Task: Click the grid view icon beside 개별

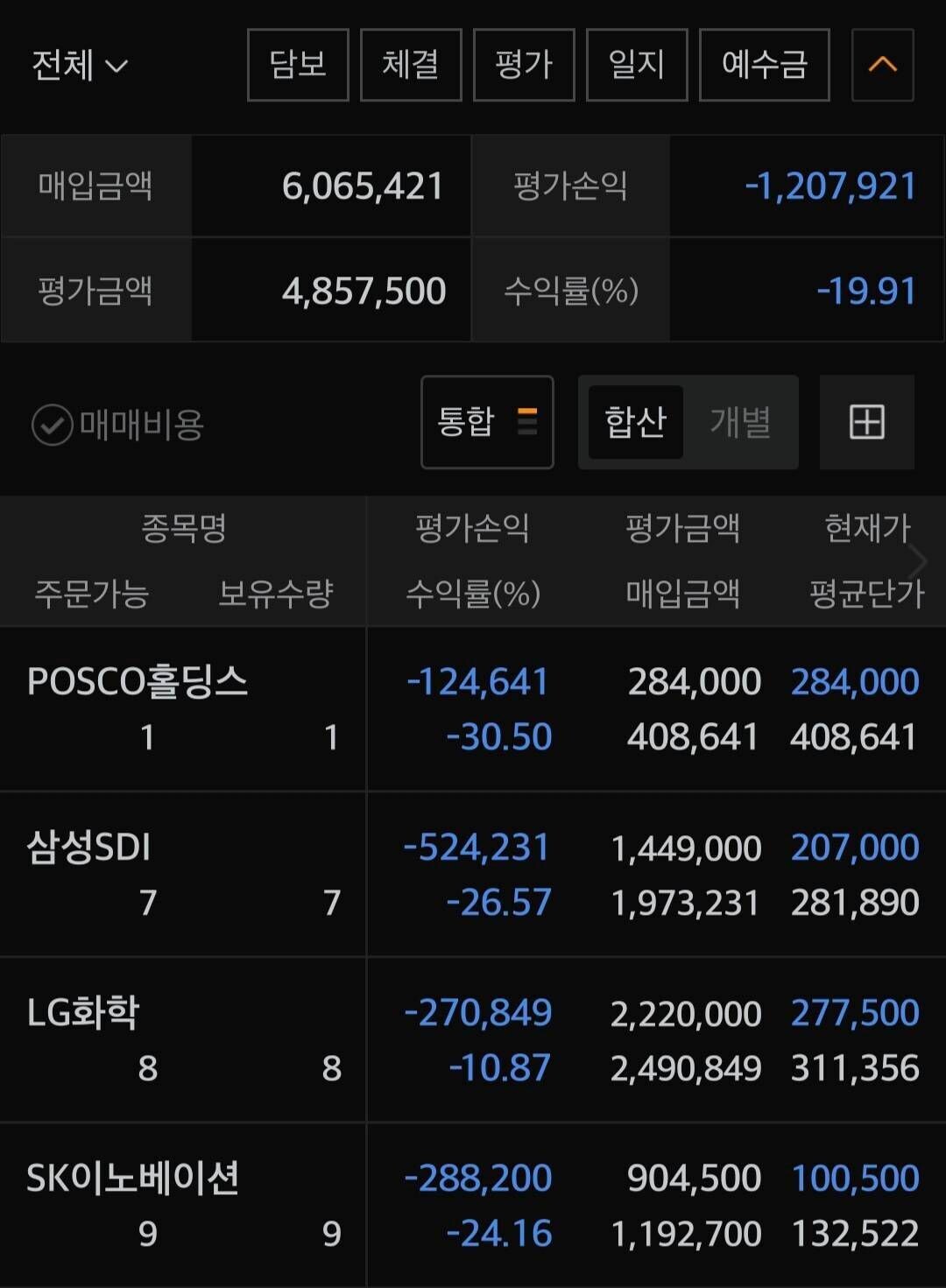Action: click(865, 422)
